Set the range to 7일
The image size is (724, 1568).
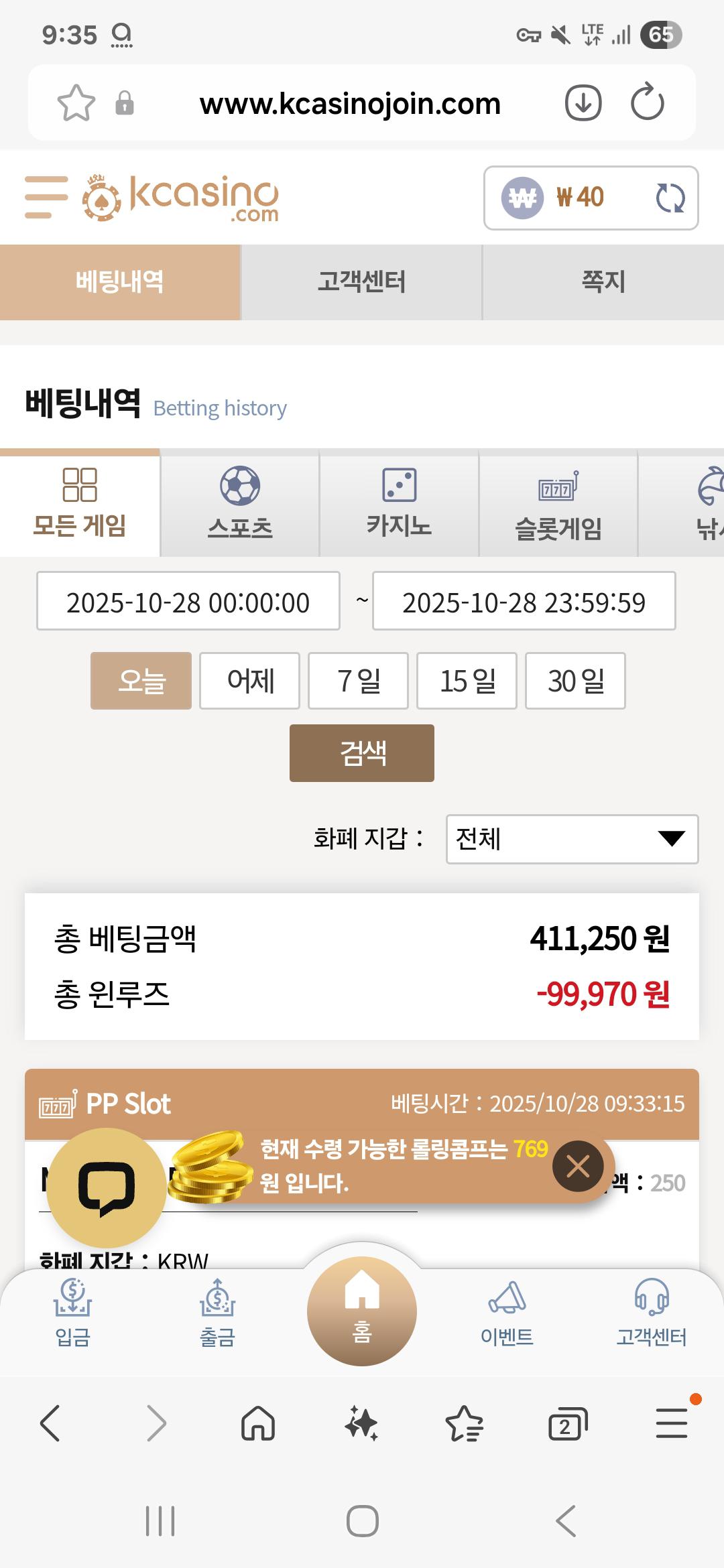358,681
